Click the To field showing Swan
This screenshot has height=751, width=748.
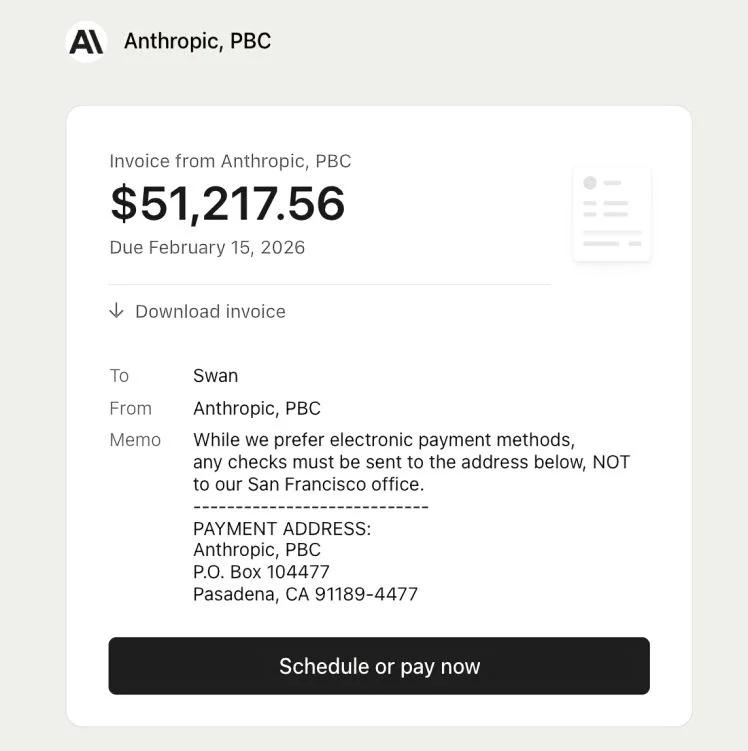216,375
